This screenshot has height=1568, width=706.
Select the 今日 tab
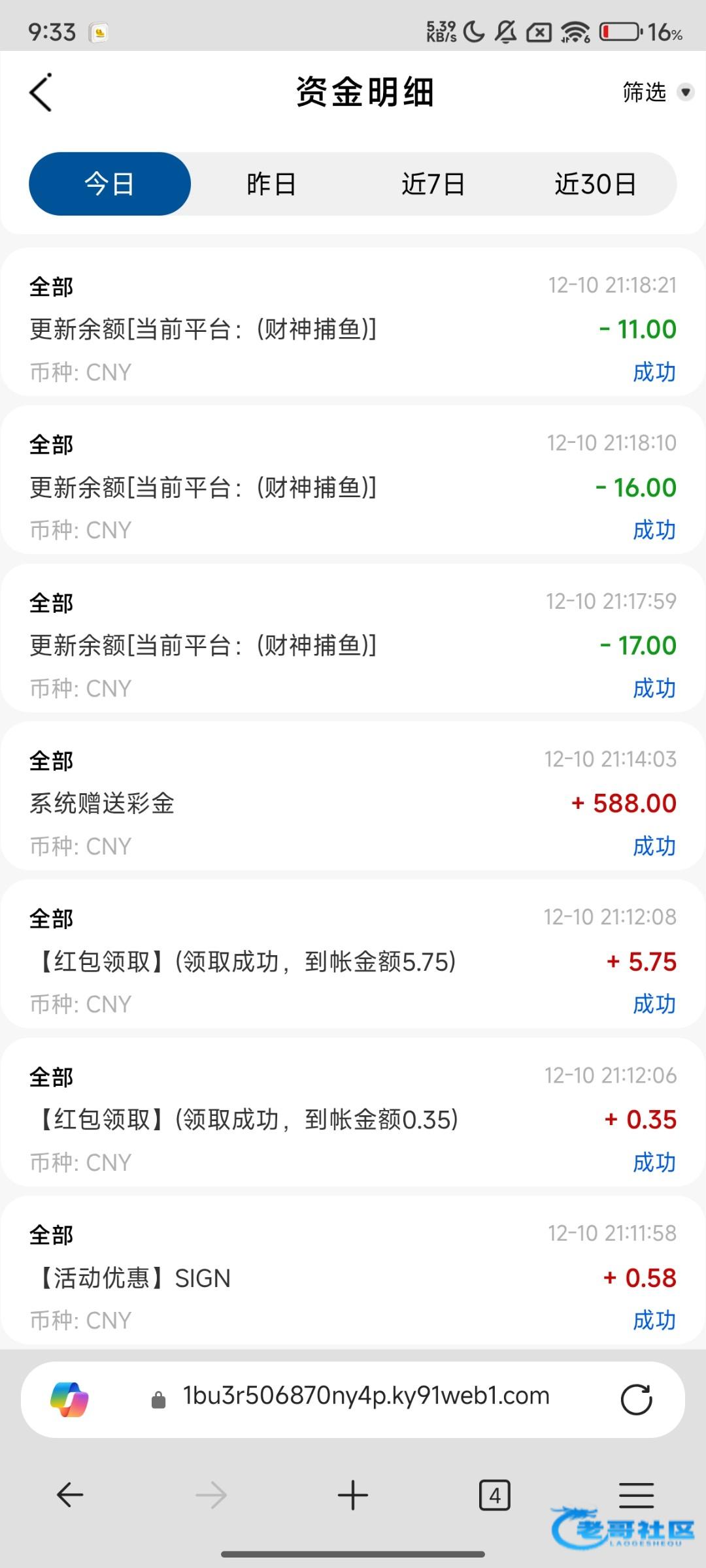tap(110, 184)
